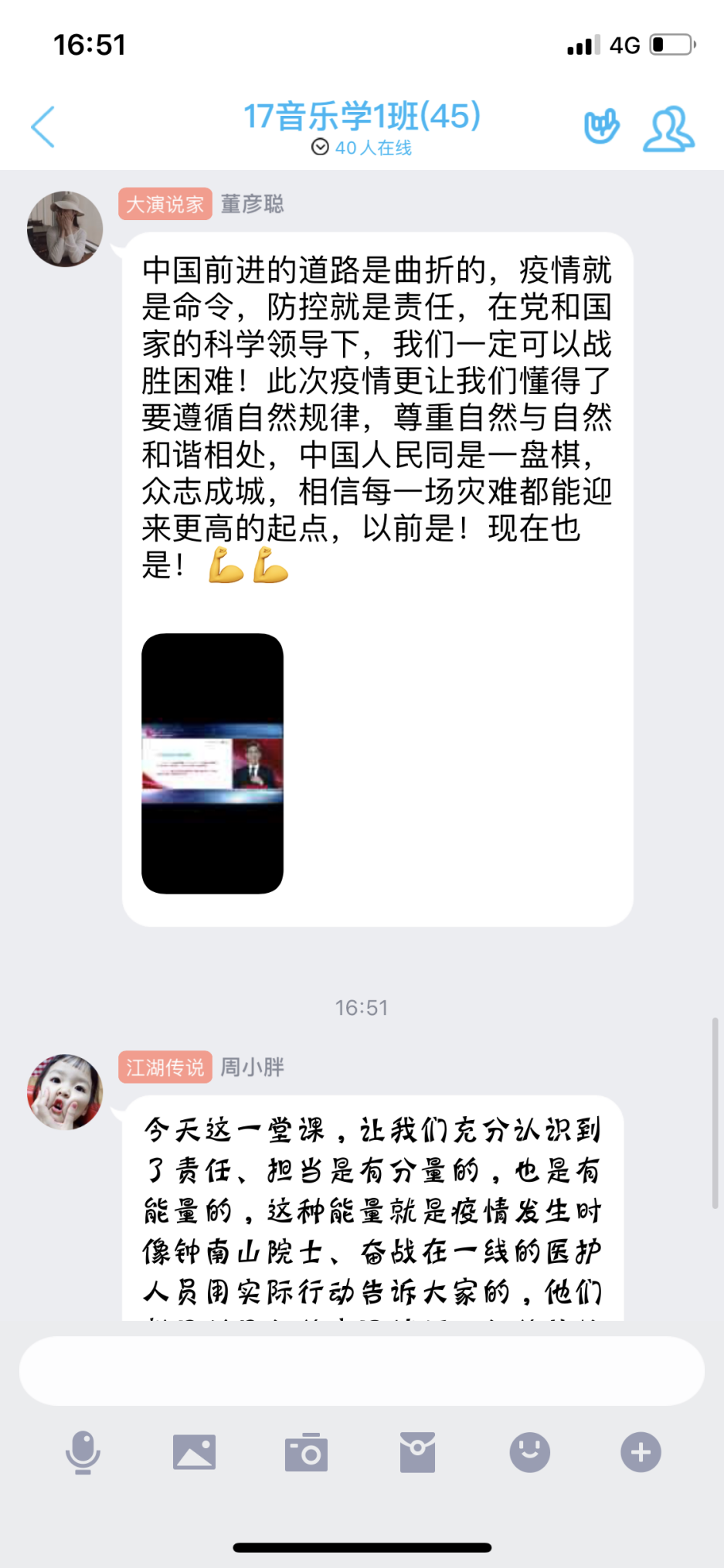The width and height of the screenshot is (724, 1568).
Task: Open the photo gallery picker
Action: (x=194, y=1452)
